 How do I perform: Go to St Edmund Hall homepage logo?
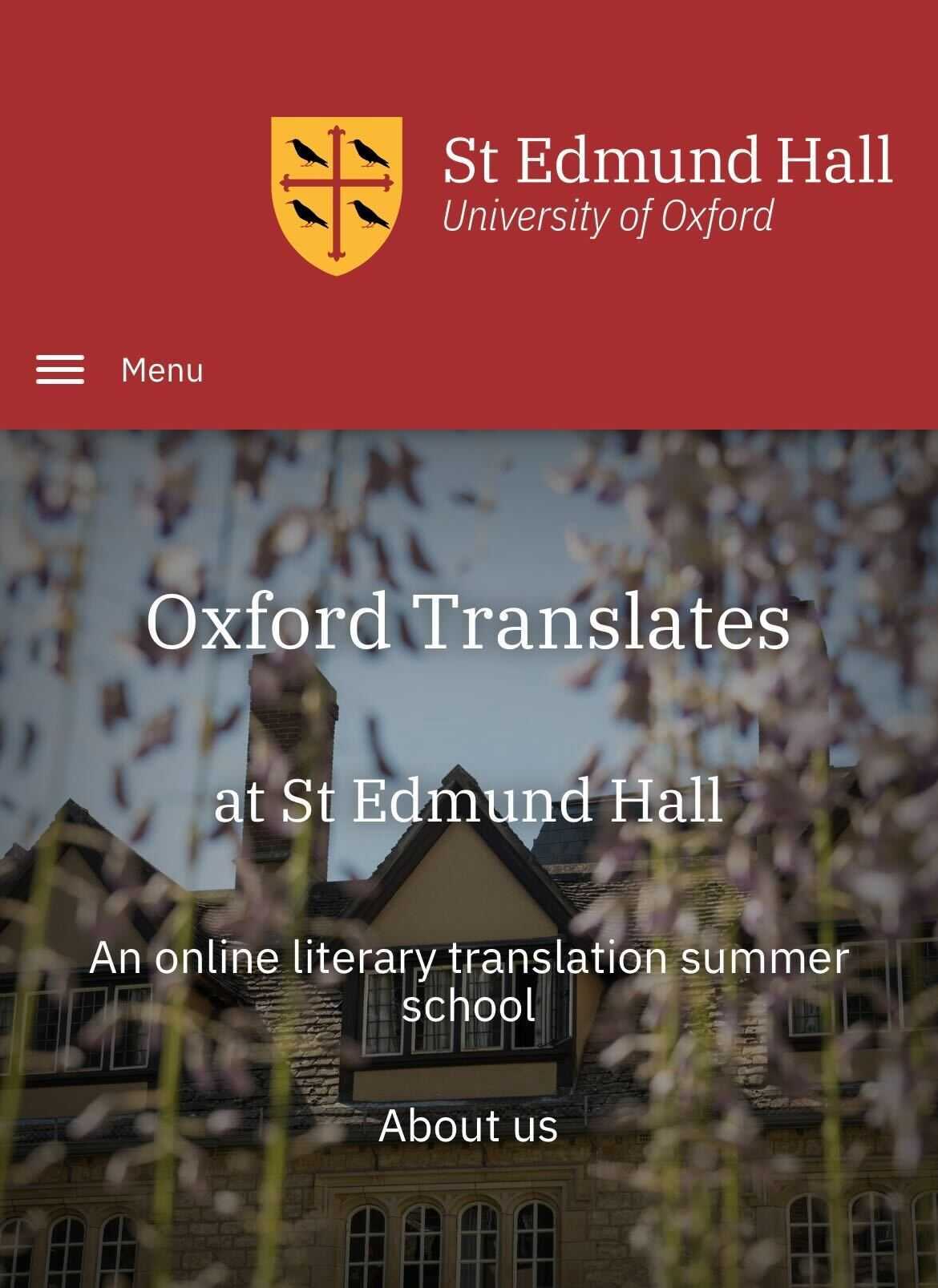pos(581,195)
